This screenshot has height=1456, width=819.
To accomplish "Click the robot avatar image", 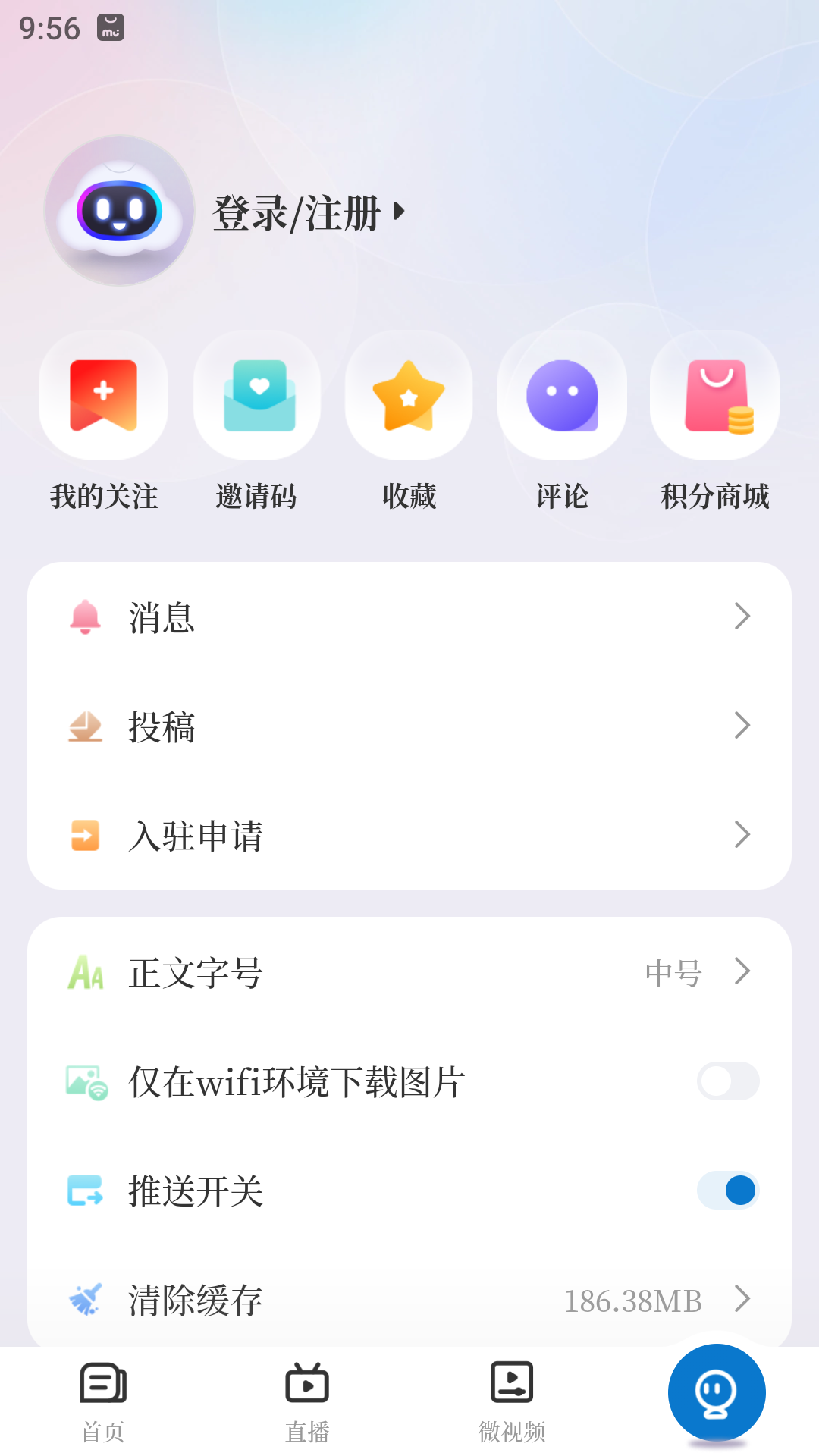I will [118, 211].
